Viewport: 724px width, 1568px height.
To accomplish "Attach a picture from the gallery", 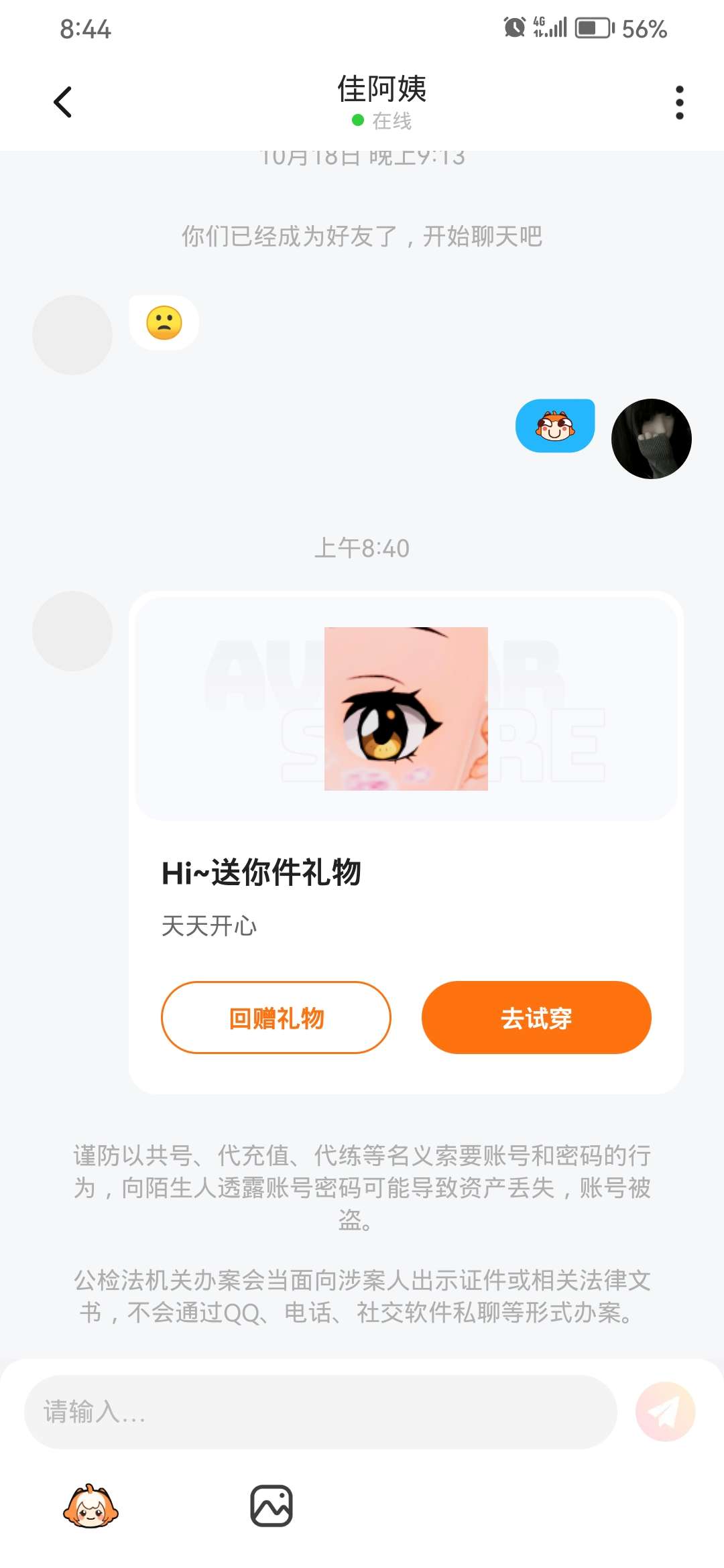I will tap(271, 1506).
